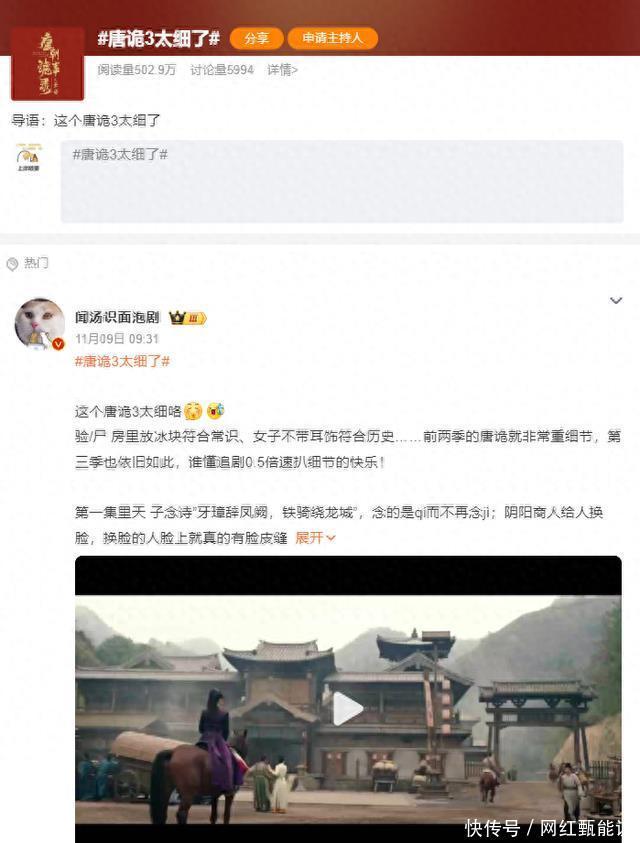Open the orange #唐诡3太细了# hashtag in the post
The image size is (640, 843).
pyautogui.click(x=122, y=361)
